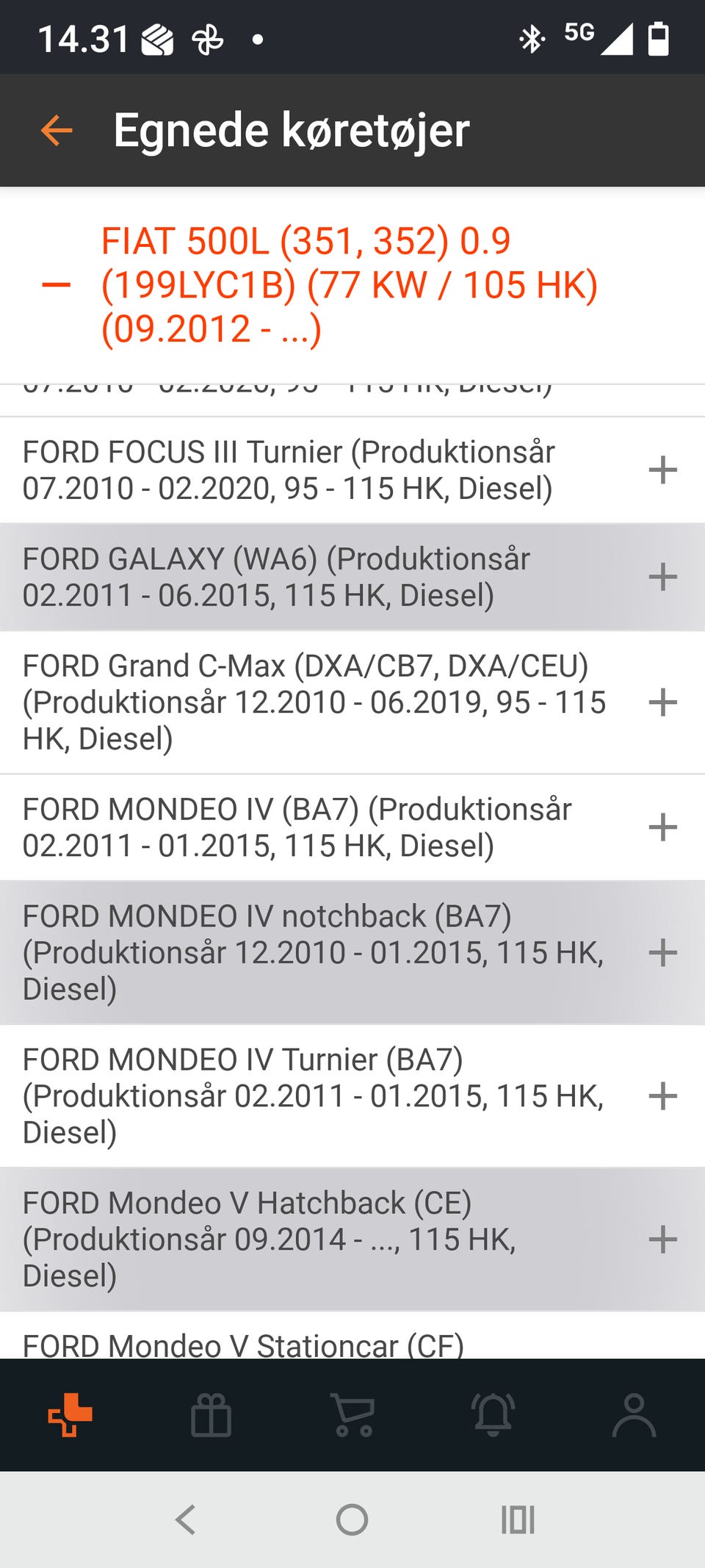Viewport: 705px width, 1568px height.
Task: Expand FORD FOCUS III Turnier entry
Action: [x=662, y=470]
